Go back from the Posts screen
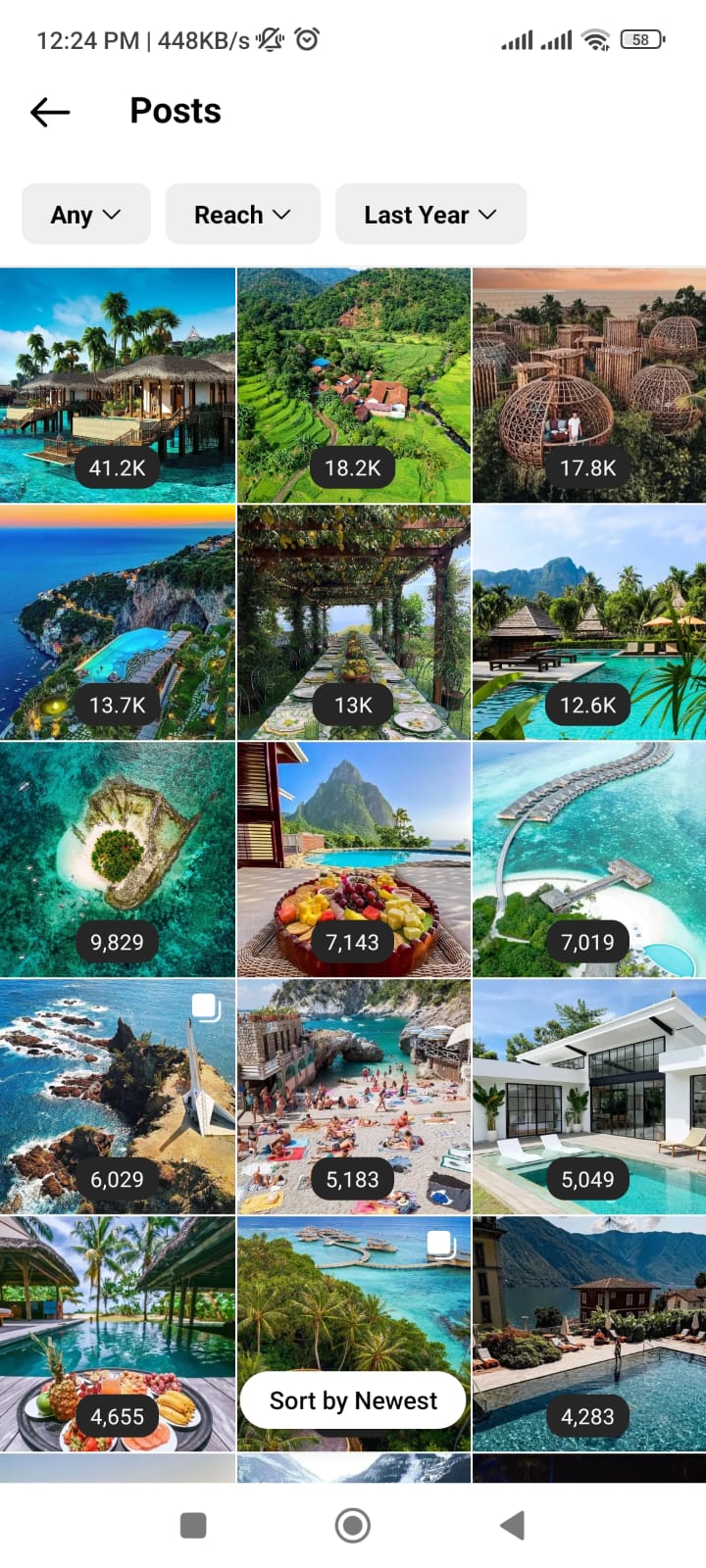706x1568 pixels. click(x=50, y=113)
